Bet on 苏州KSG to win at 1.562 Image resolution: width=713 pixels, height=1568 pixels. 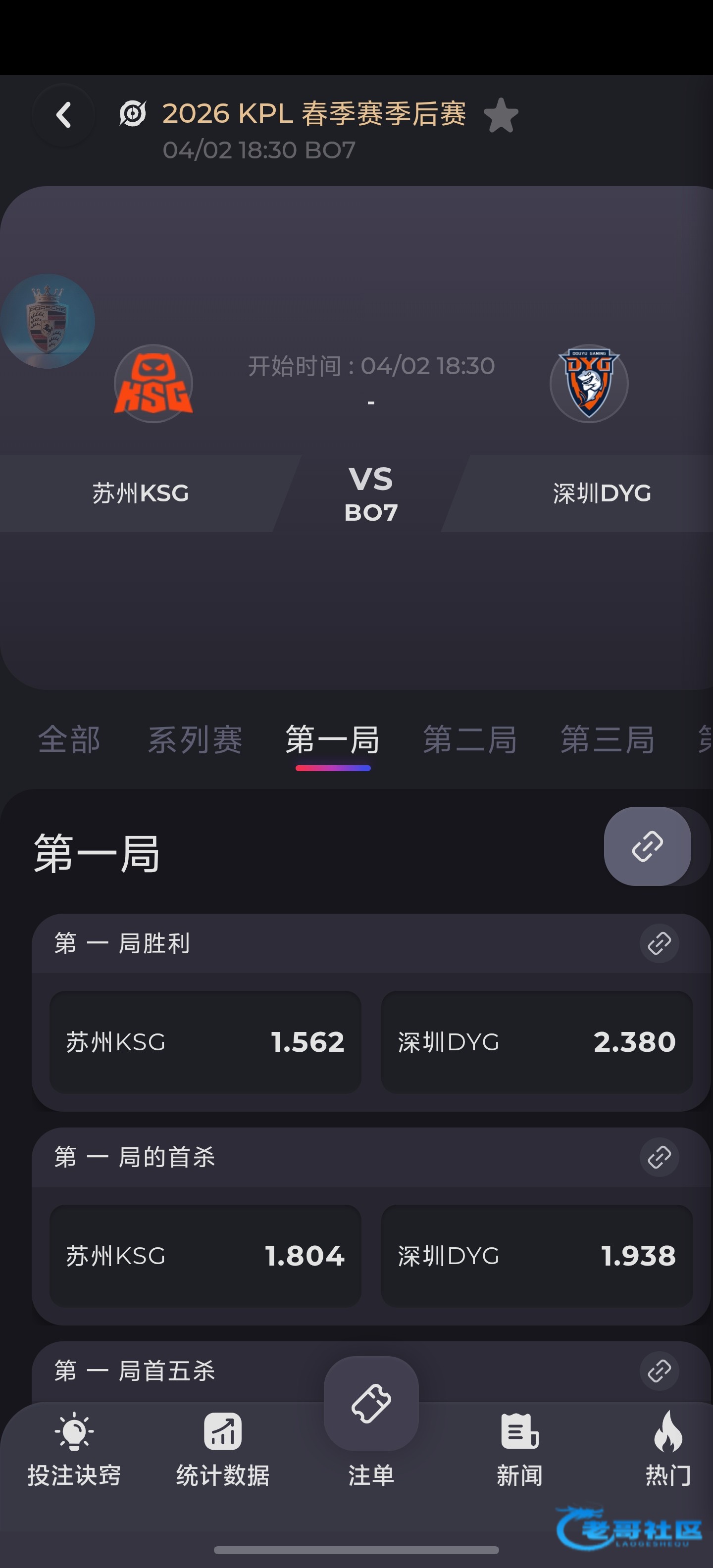[x=205, y=1042]
